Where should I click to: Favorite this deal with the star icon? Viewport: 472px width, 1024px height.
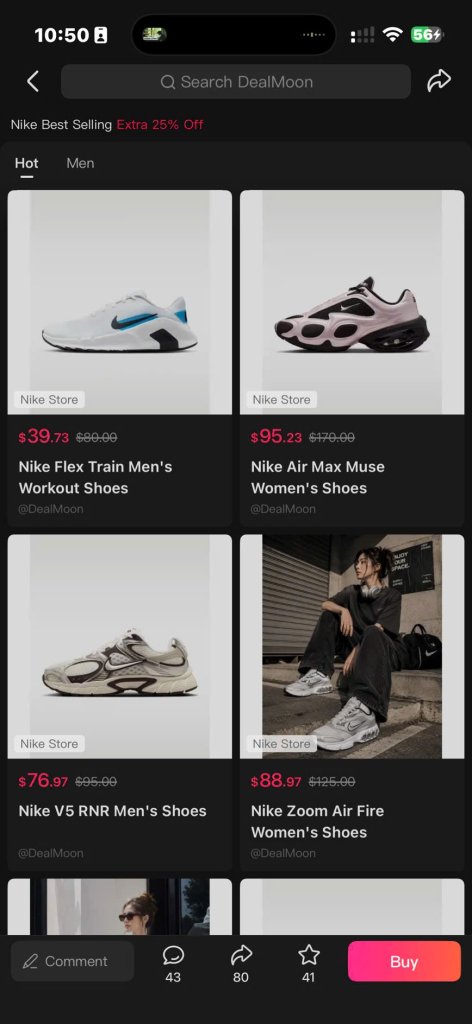point(309,963)
